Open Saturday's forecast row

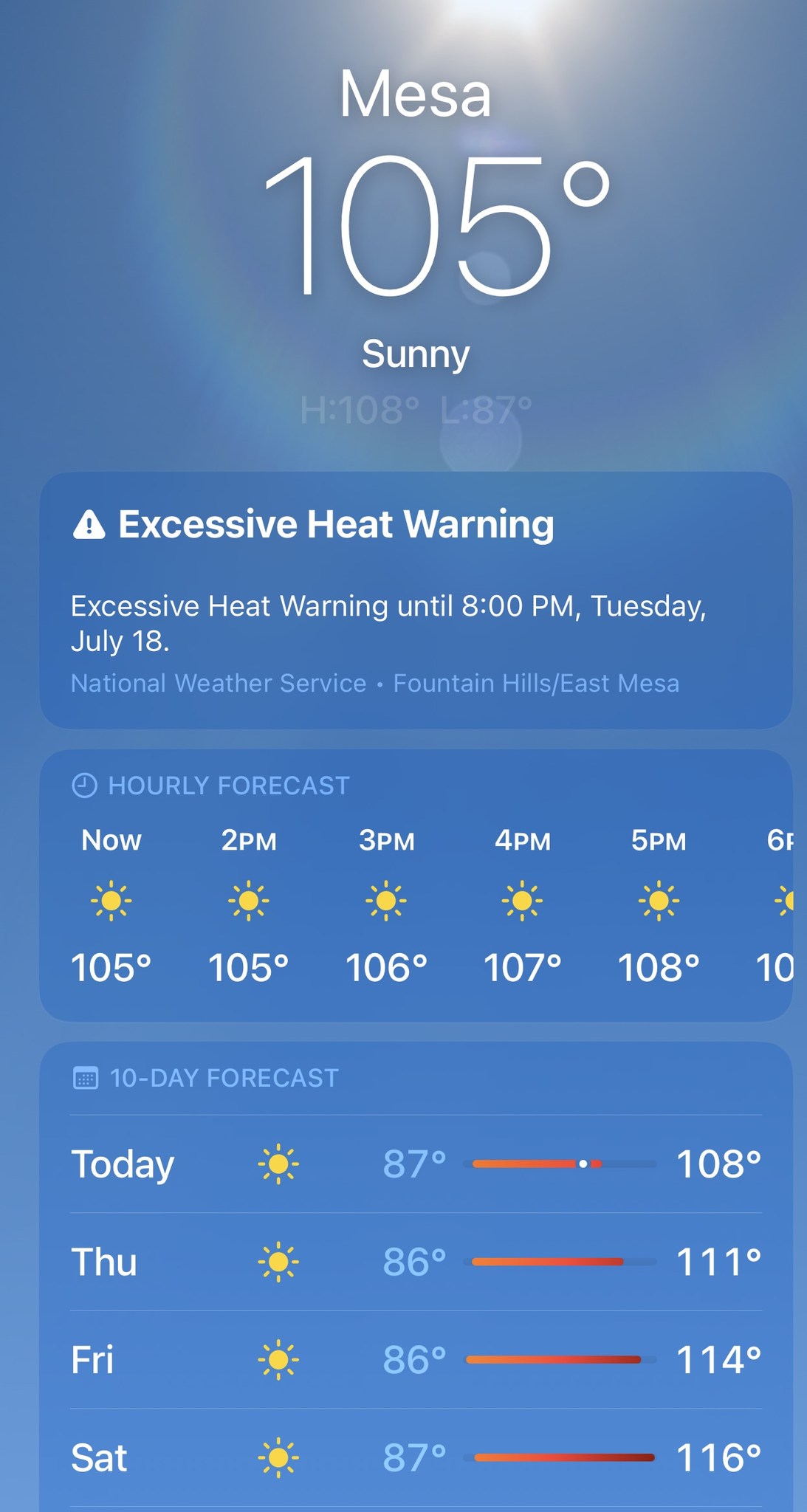415,1457
